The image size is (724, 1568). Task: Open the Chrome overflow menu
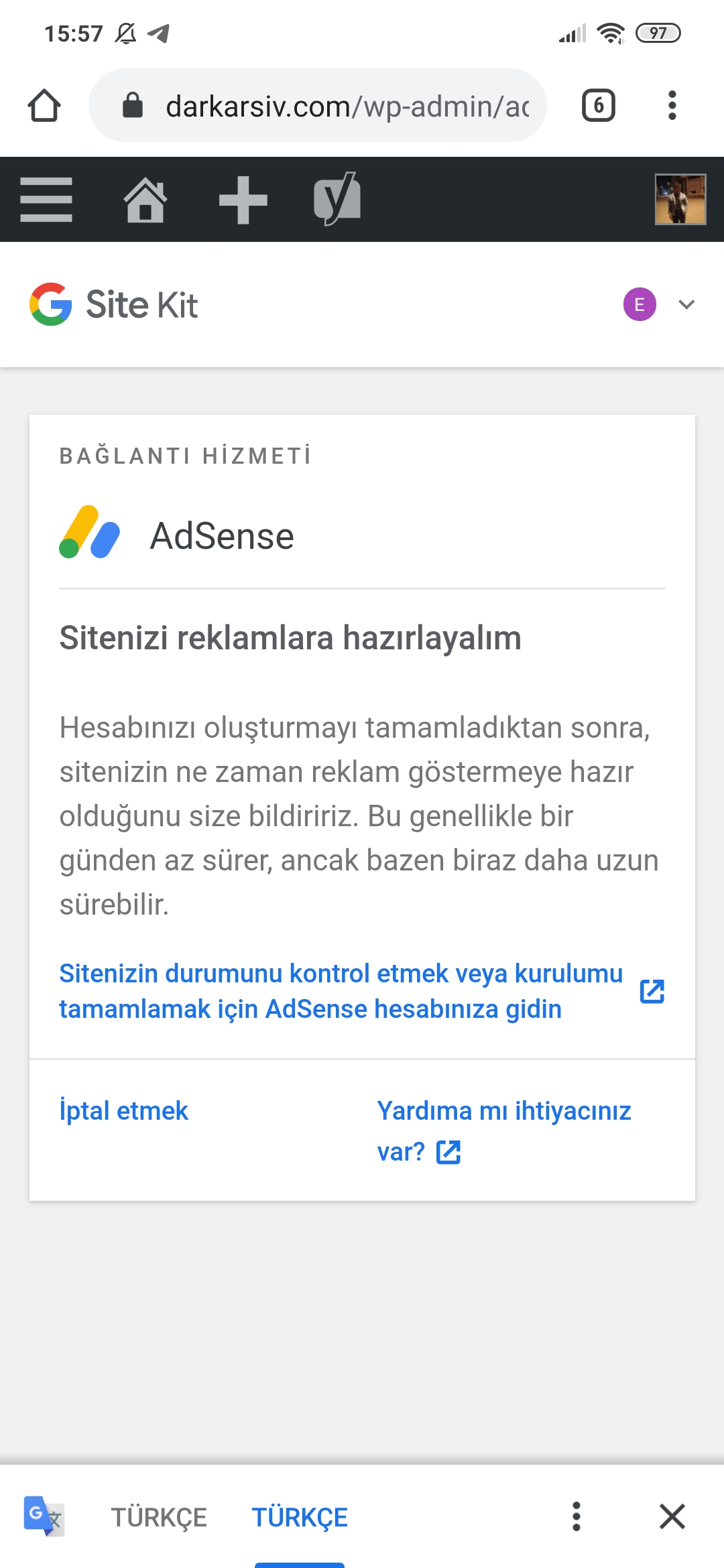pos(672,106)
